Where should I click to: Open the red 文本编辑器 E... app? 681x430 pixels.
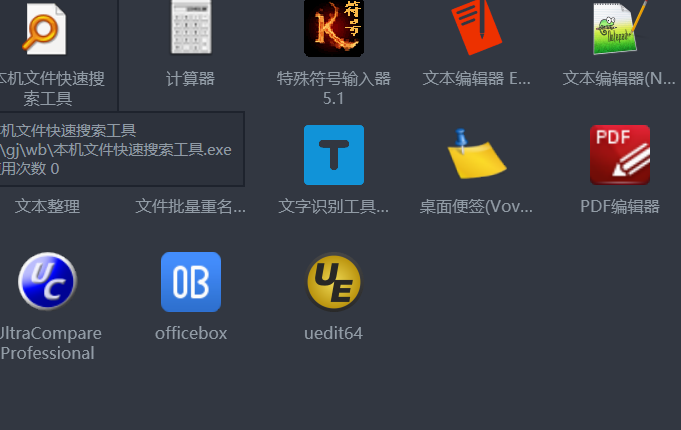click(x=476, y=28)
